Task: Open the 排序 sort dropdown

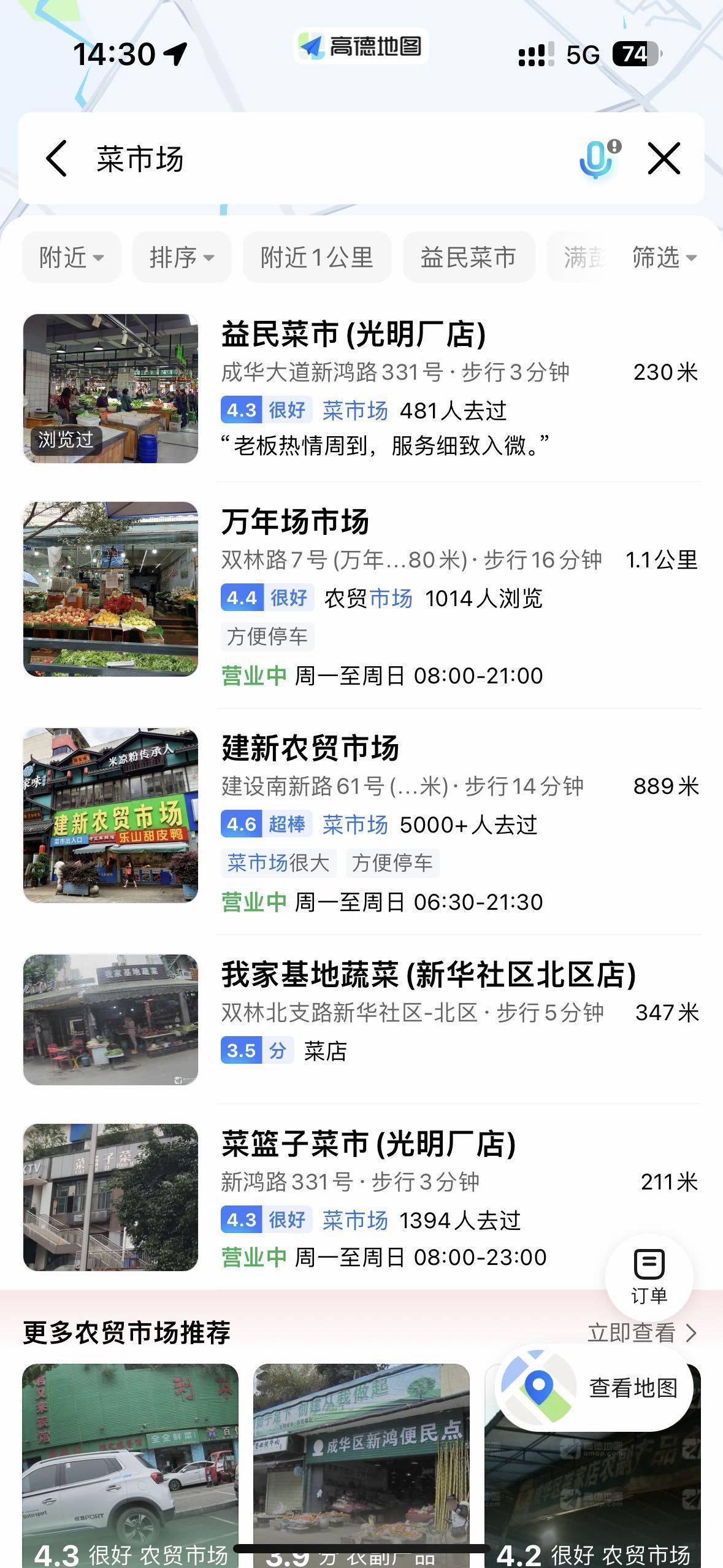Action: click(x=182, y=258)
